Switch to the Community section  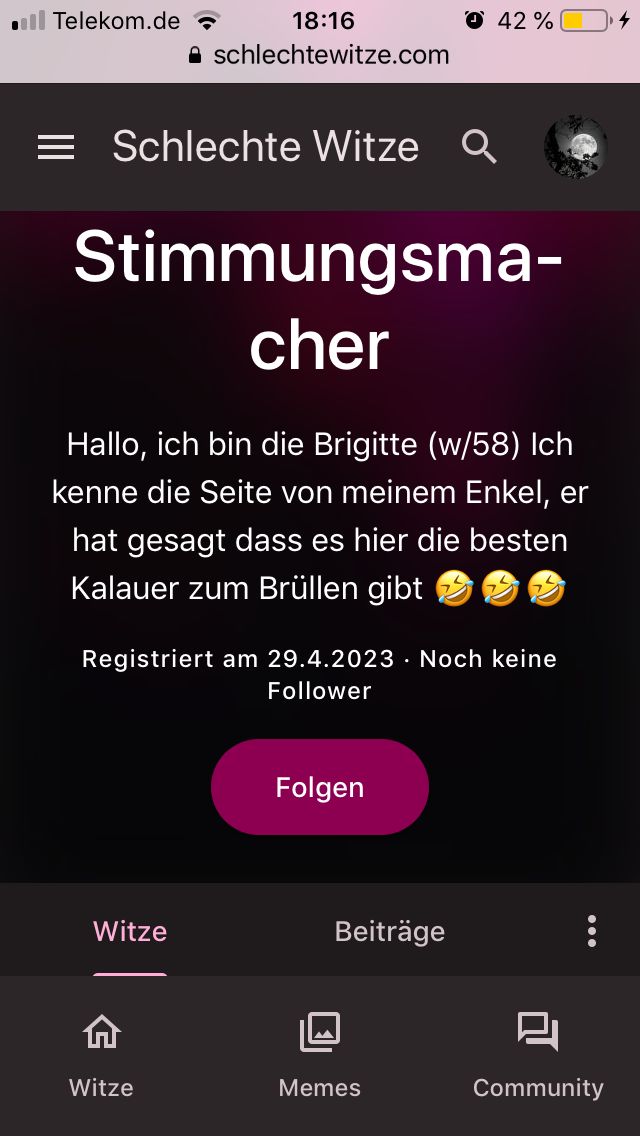(x=538, y=1055)
